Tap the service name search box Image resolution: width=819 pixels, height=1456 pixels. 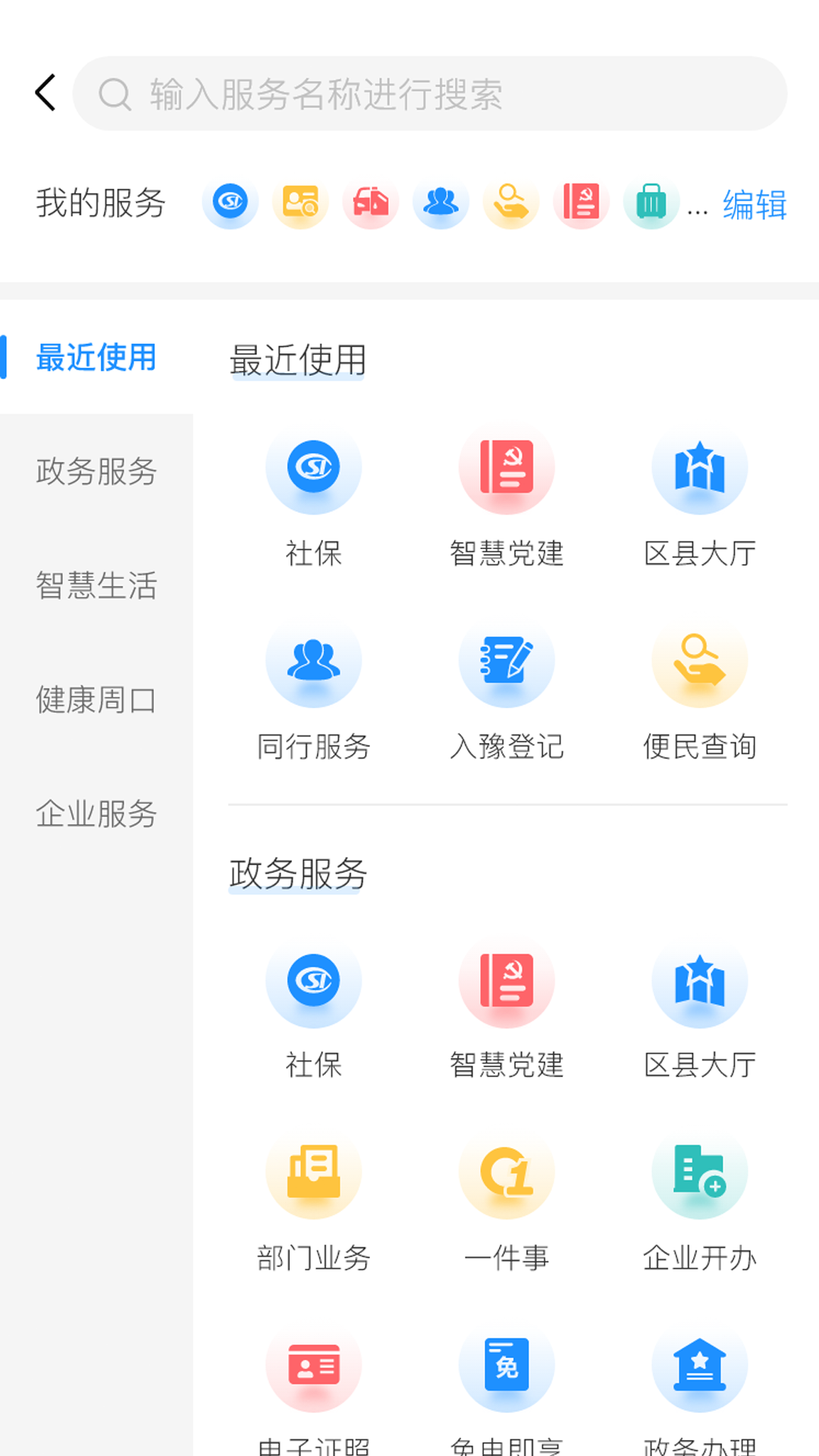[429, 94]
